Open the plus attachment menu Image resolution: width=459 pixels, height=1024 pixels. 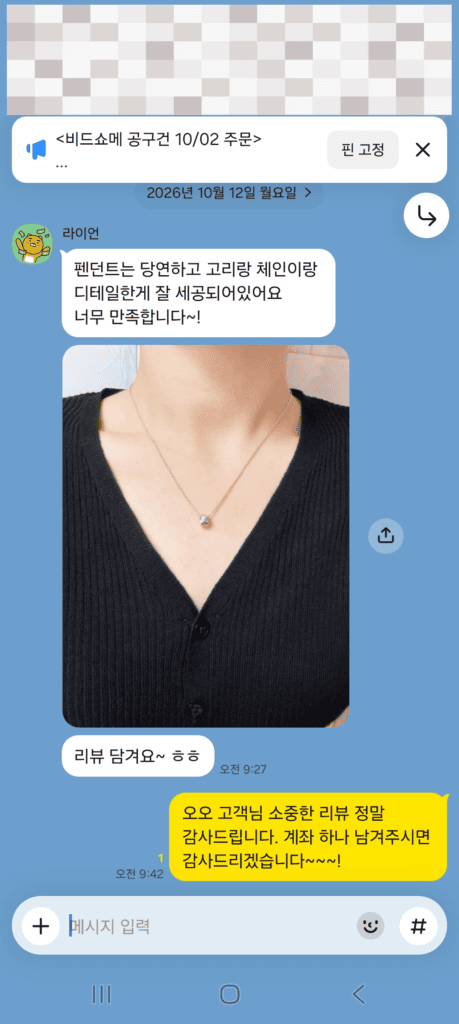click(40, 926)
